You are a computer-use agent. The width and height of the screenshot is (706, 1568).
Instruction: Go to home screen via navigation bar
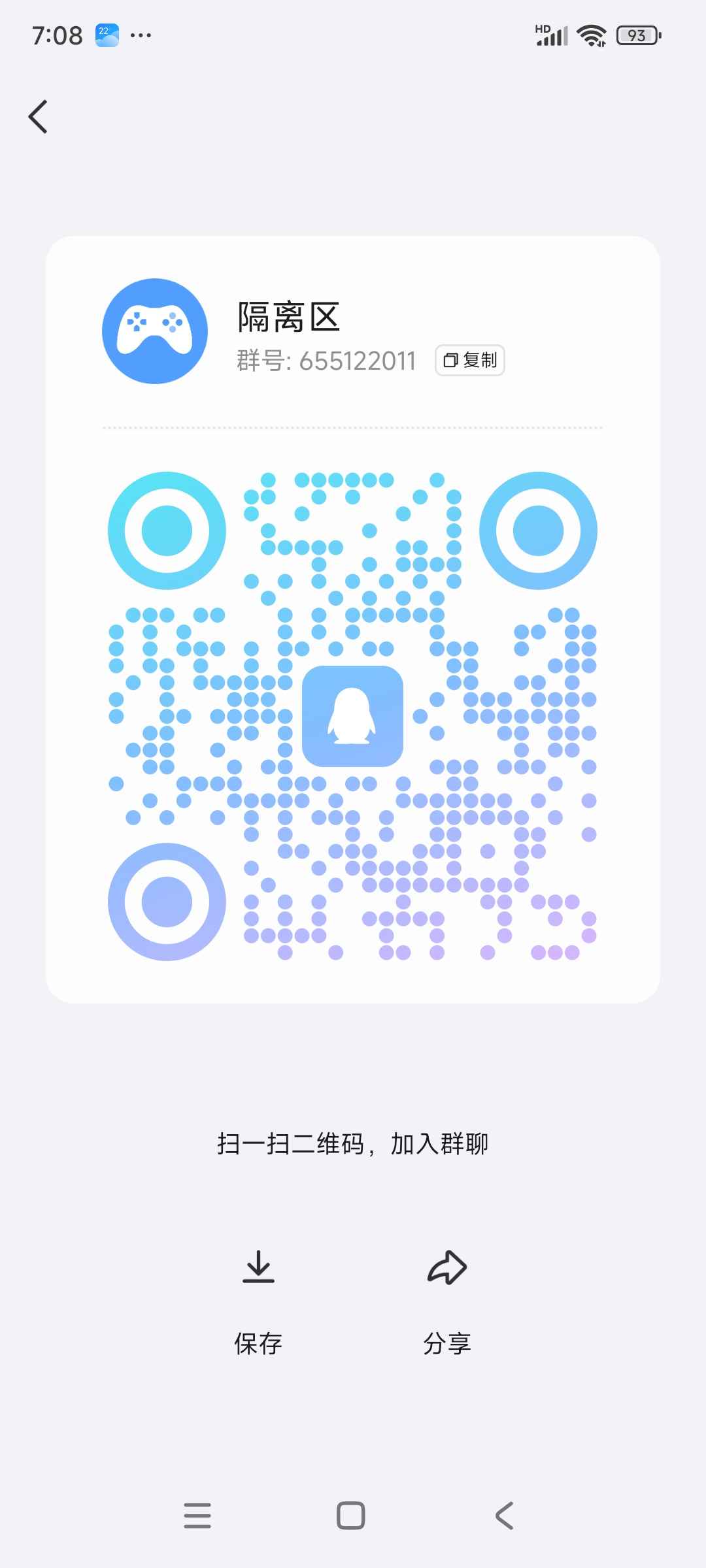(x=351, y=1515)
